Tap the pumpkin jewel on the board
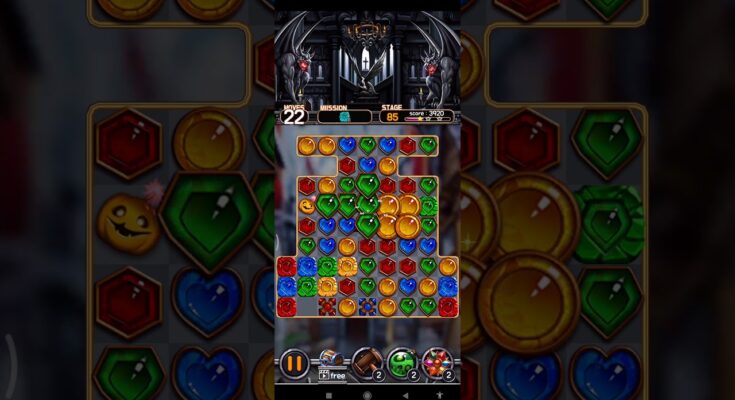The height and width of the screenshot is (400, 735). (307, 206)
